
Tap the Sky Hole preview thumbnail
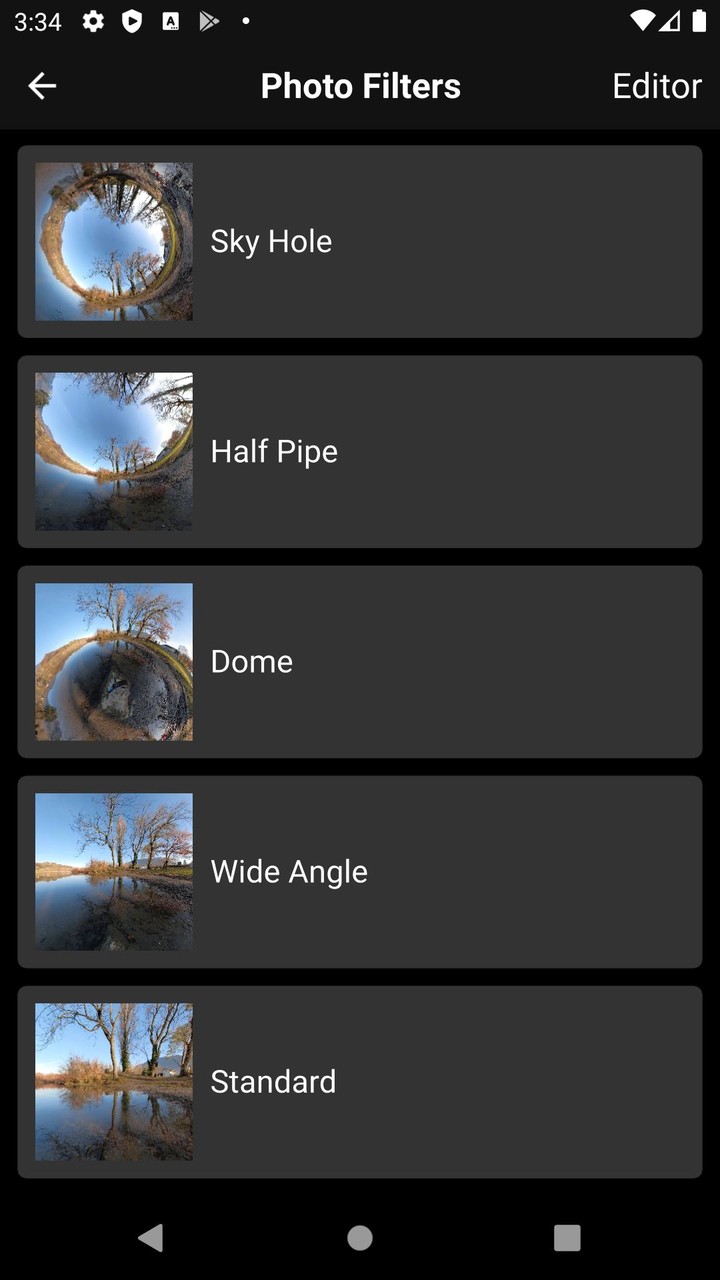(113, 240)
